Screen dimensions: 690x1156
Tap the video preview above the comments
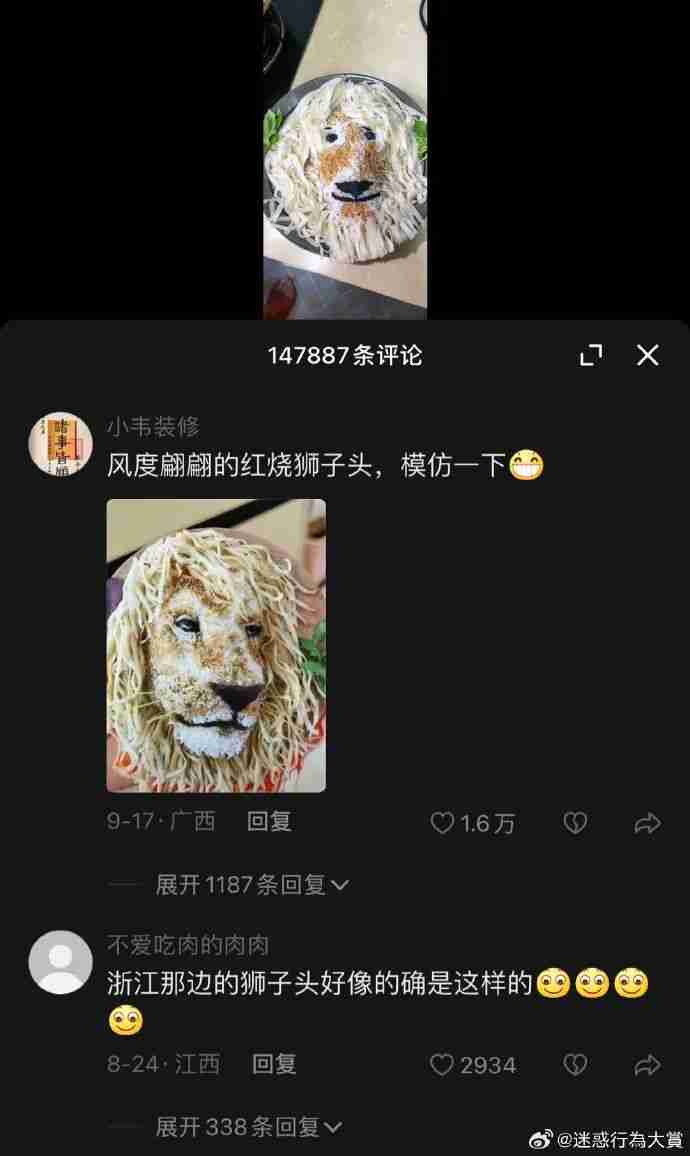pos(345,160)
